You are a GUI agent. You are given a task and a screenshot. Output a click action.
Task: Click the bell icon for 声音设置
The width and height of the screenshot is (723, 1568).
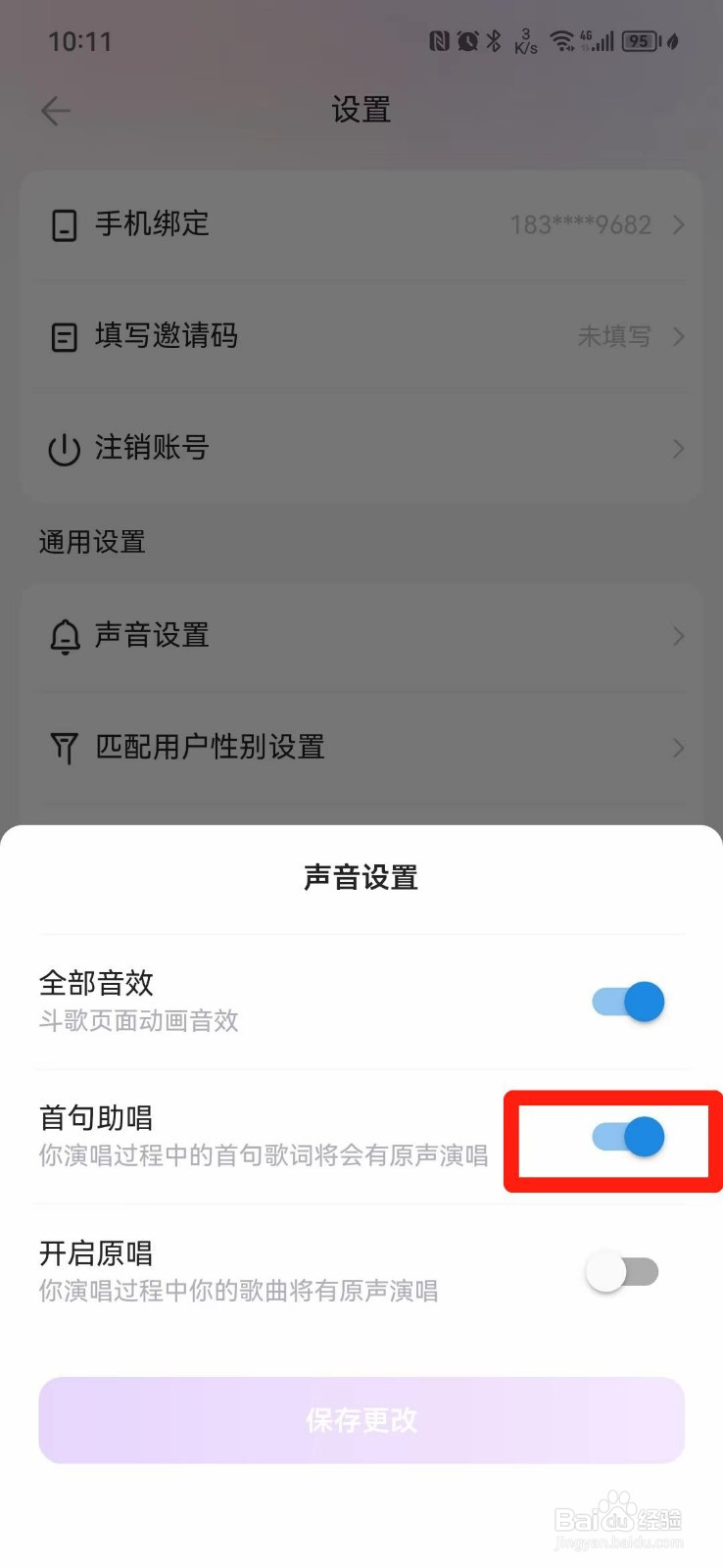tap(63, 636)
